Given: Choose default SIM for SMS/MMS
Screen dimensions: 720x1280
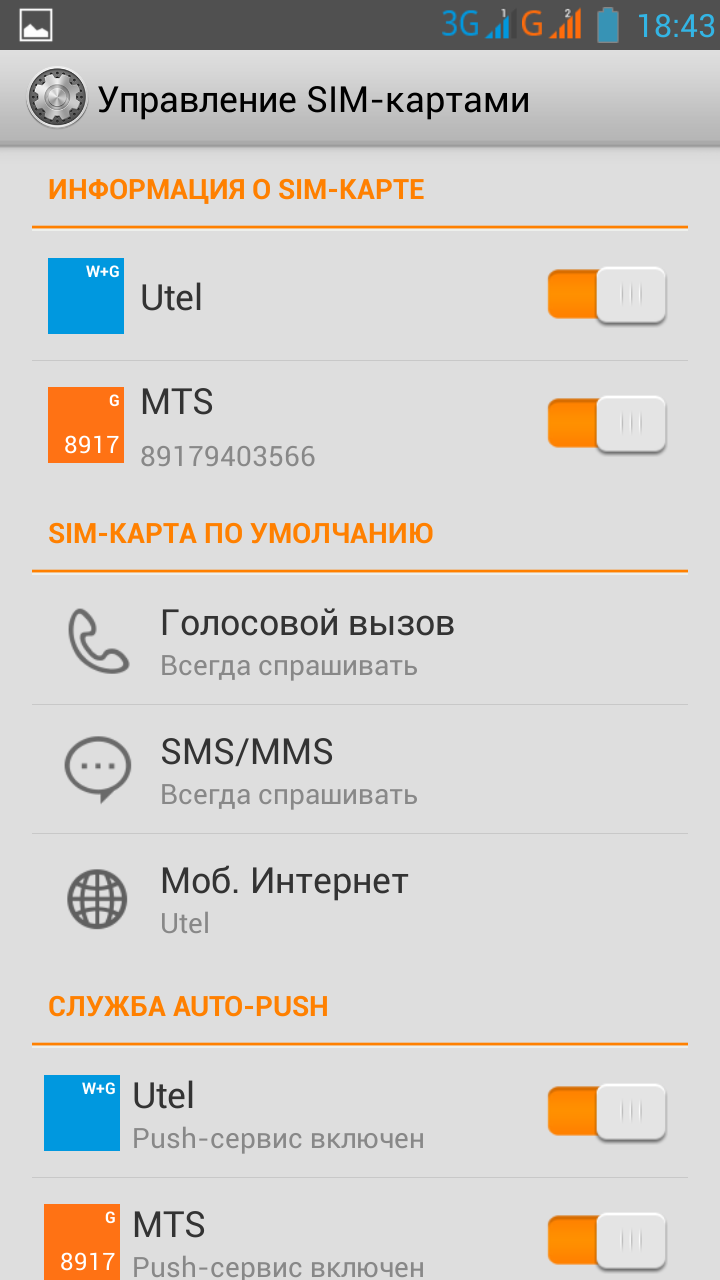Looking at the screenshot, I should pos(360,770).
